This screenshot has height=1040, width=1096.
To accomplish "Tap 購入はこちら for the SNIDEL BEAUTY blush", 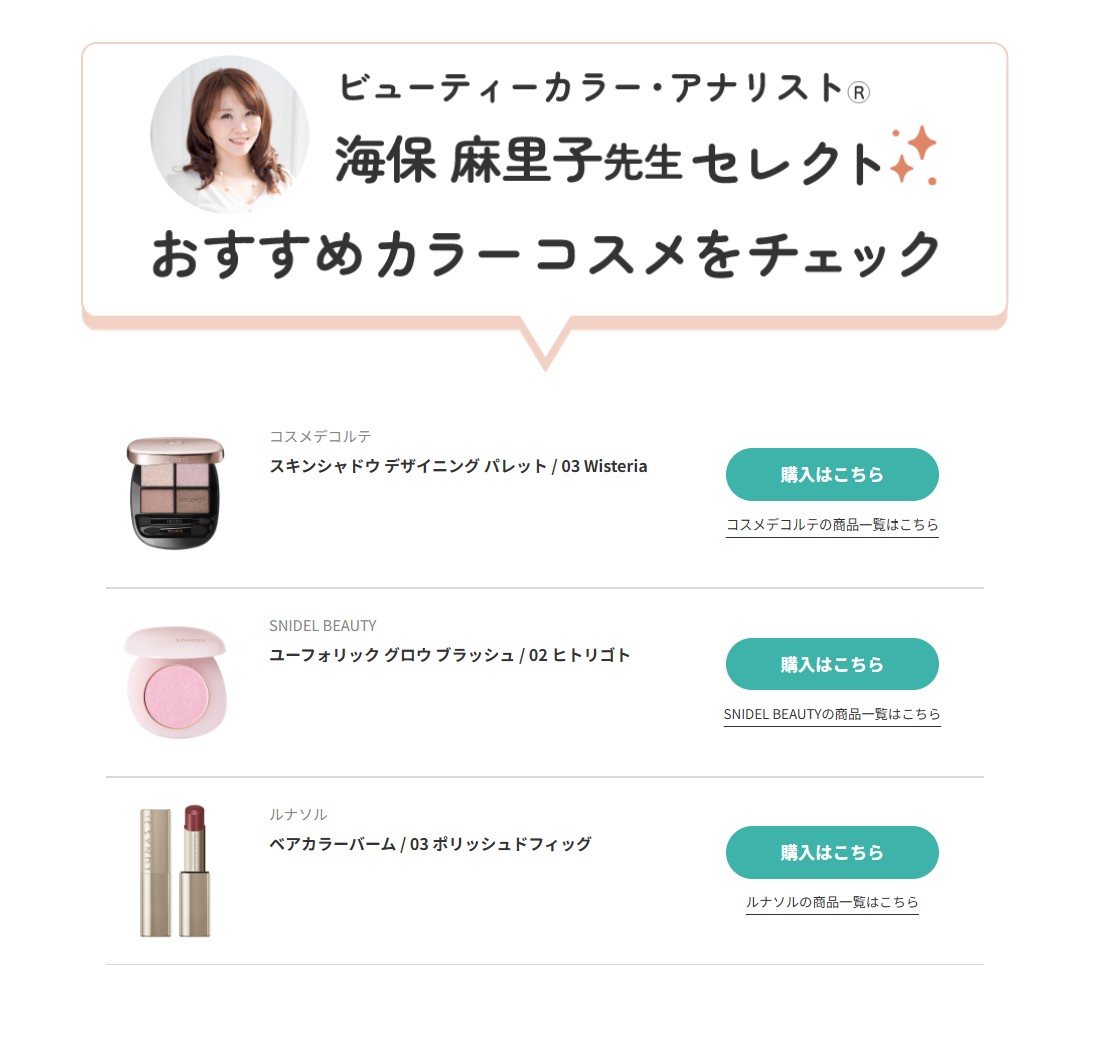I will (x=832, y=664).
